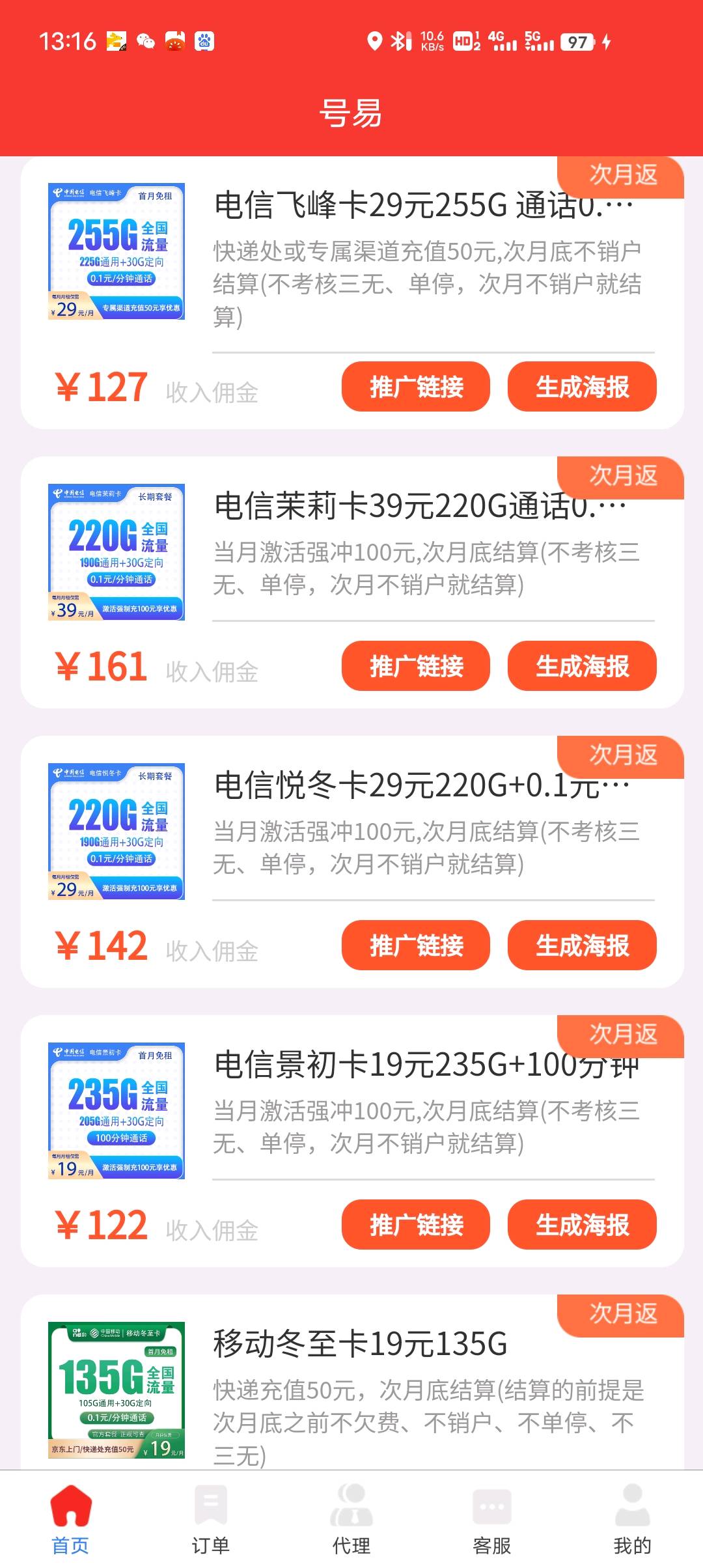Tap 生成海报 on the 电信茉莉卡 card

tap(582, 665)
